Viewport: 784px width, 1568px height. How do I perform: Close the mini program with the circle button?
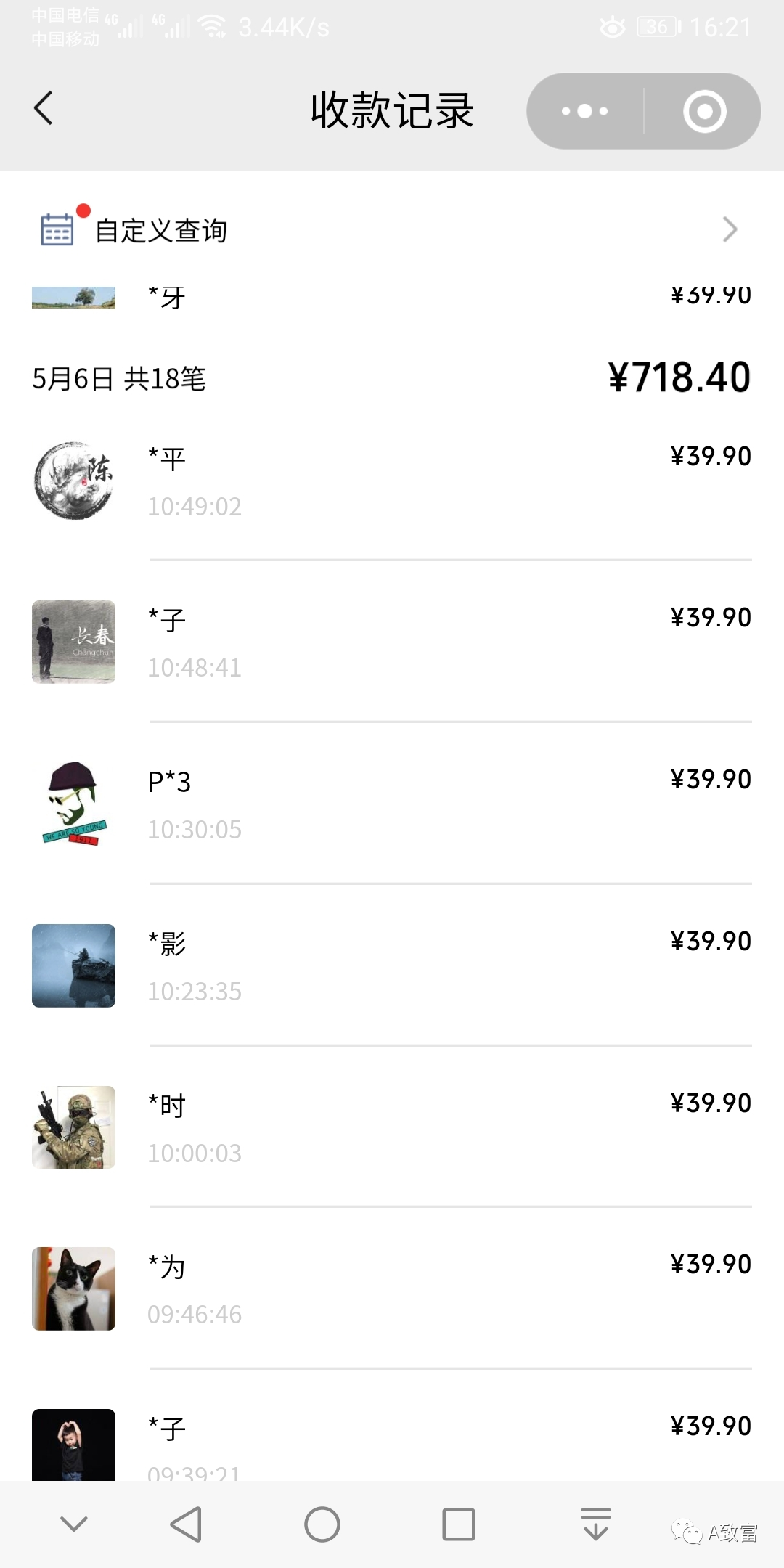pos(704,111)
